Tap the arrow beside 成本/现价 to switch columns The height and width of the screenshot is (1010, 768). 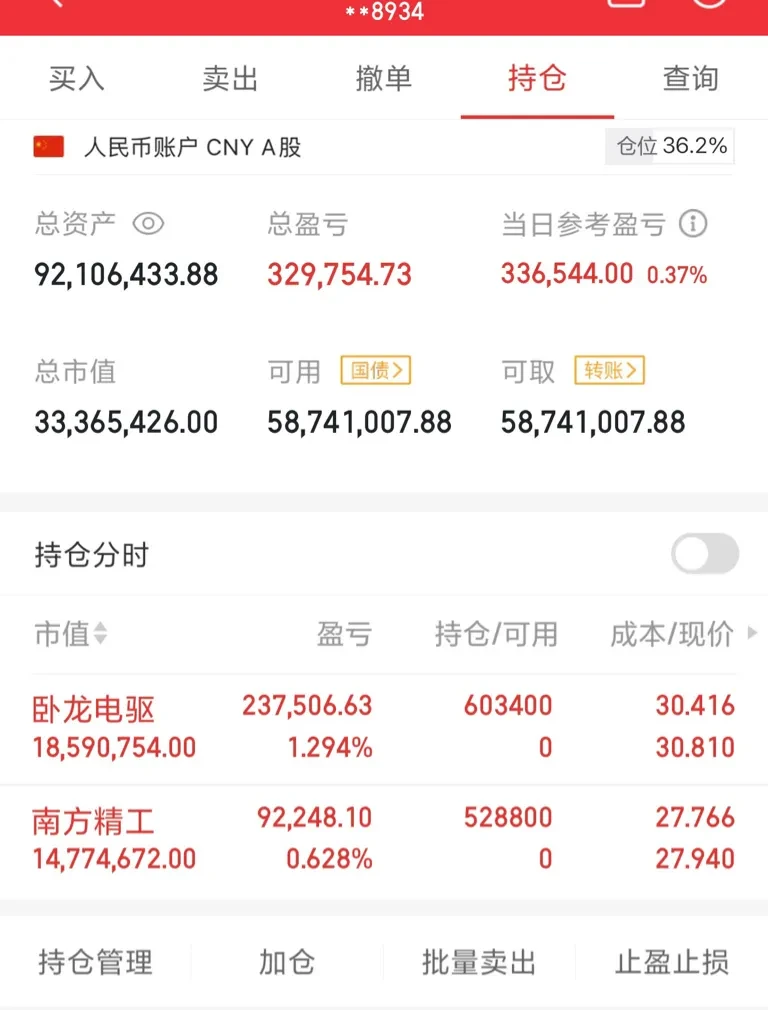(x=753, y=634)
